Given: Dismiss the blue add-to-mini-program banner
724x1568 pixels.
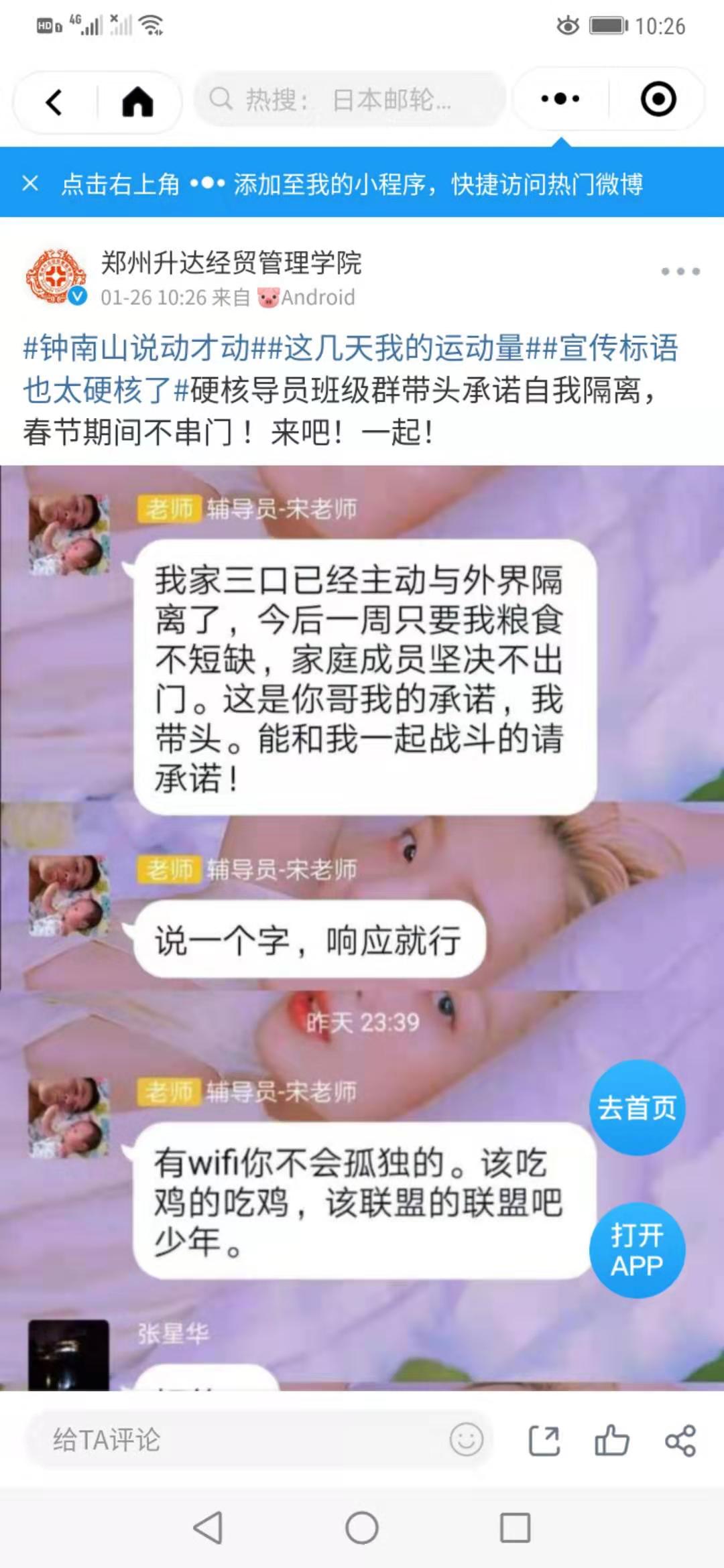Looking at the screenshot, I should click(x=30, y=183).
